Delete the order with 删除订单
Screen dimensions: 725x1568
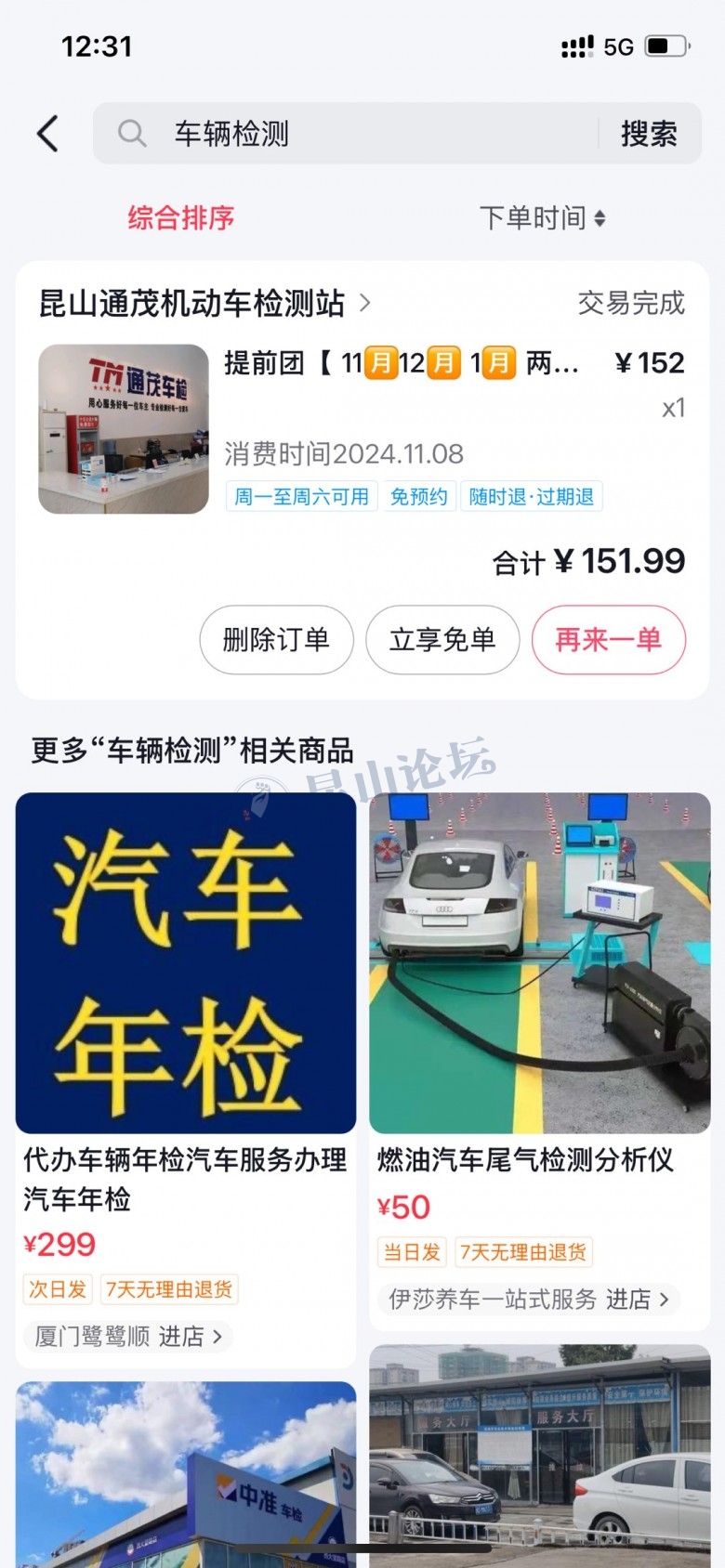point(276,640)
